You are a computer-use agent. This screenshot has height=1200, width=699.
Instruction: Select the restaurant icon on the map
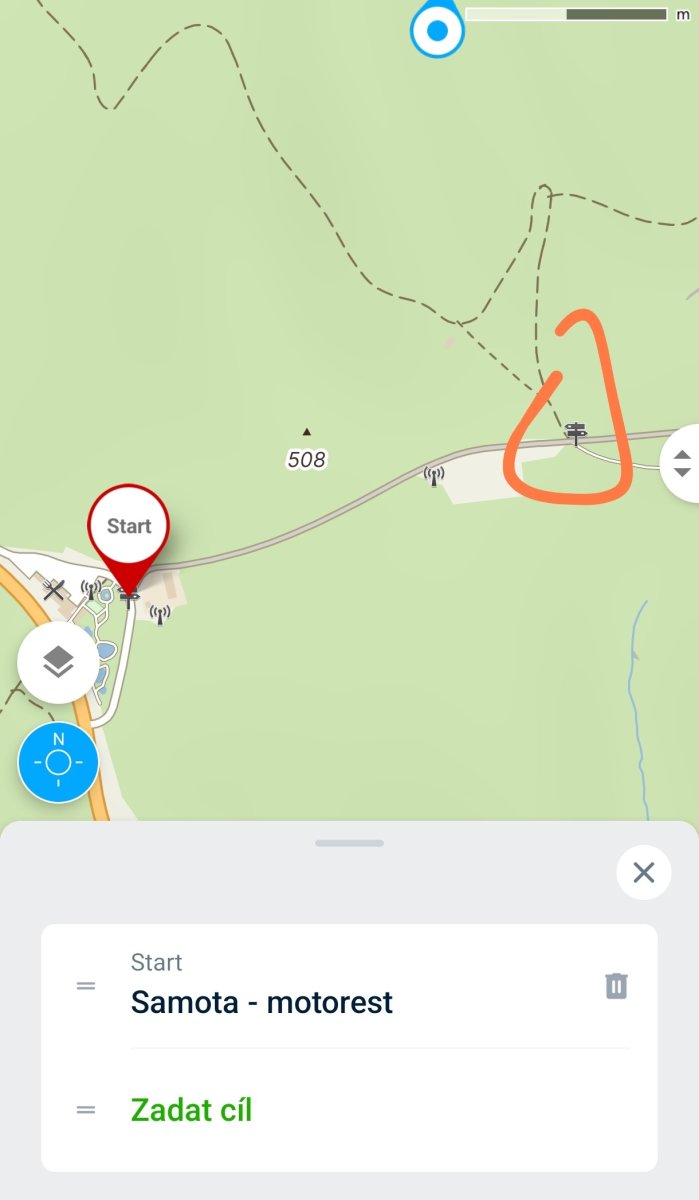(54, 590)
